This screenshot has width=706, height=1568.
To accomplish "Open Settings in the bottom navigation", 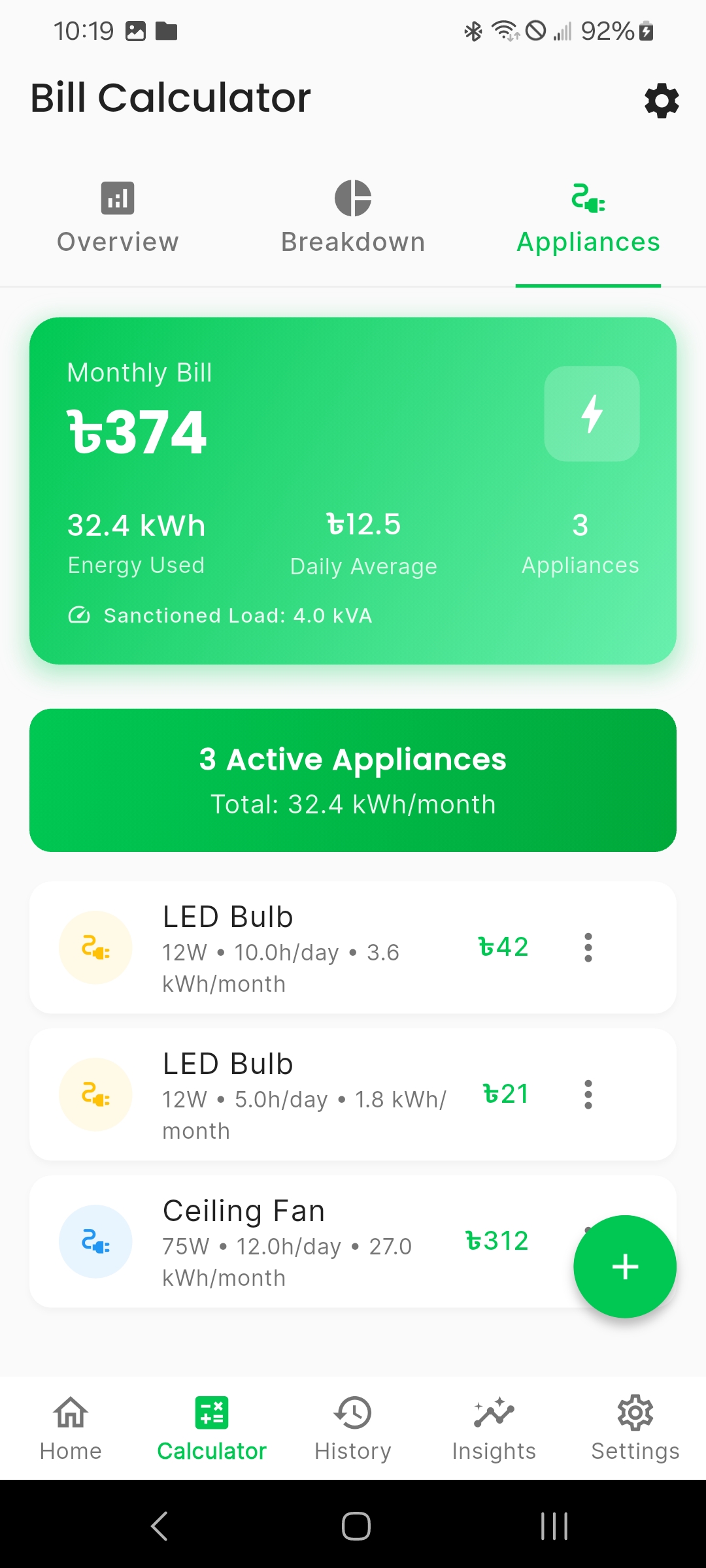I will tap(635, 1429).
